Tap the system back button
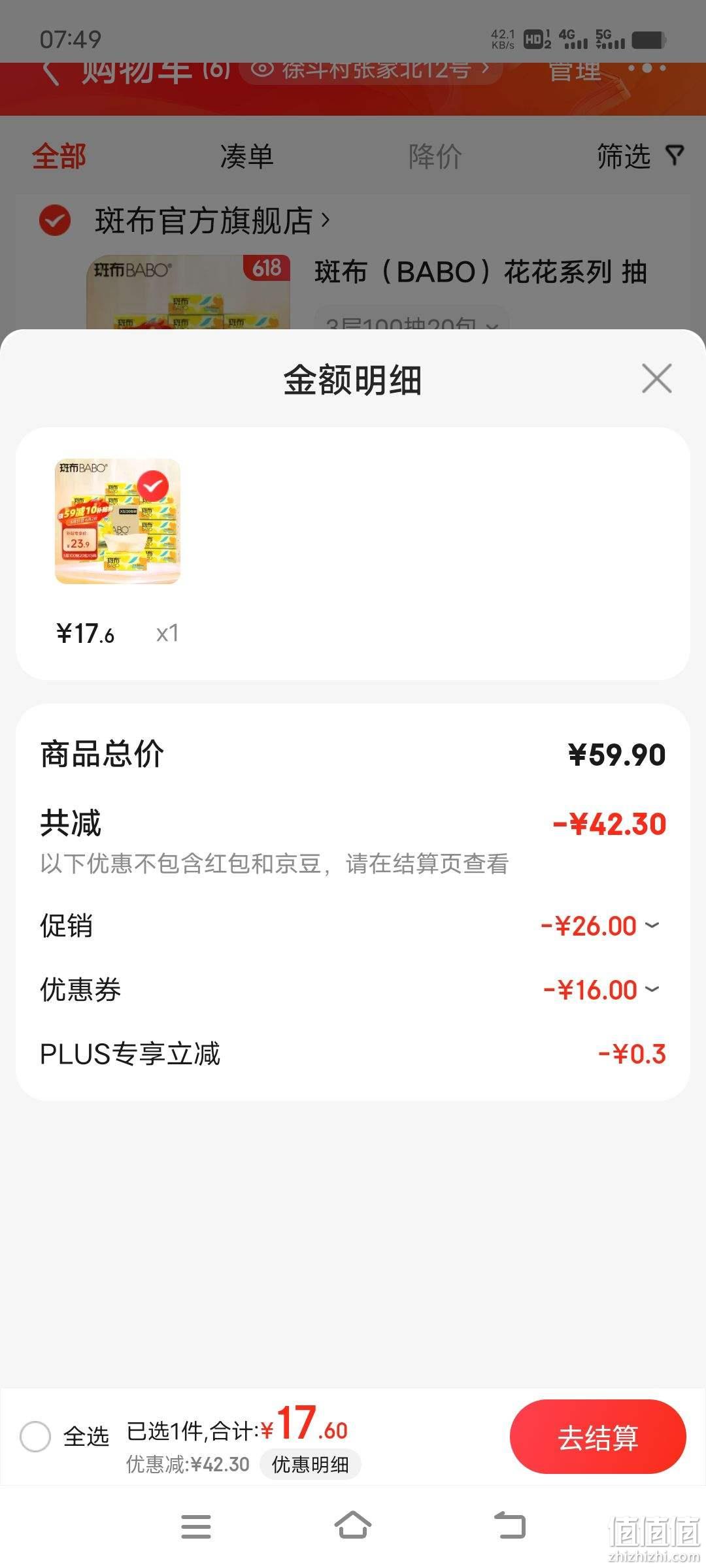Viewport: 706px width, 1568px height. tap(510, 1526)
